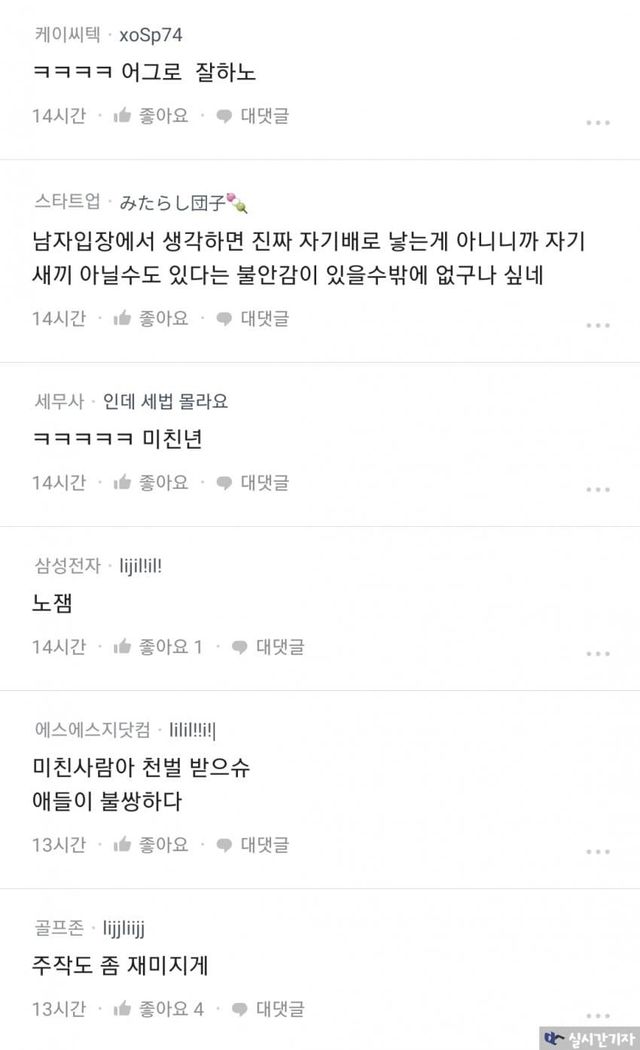This screenshot has height=1050, width=640.
Task: Reply to the 에스에스지닷컴 user's comment
Action: pos(253,844)
